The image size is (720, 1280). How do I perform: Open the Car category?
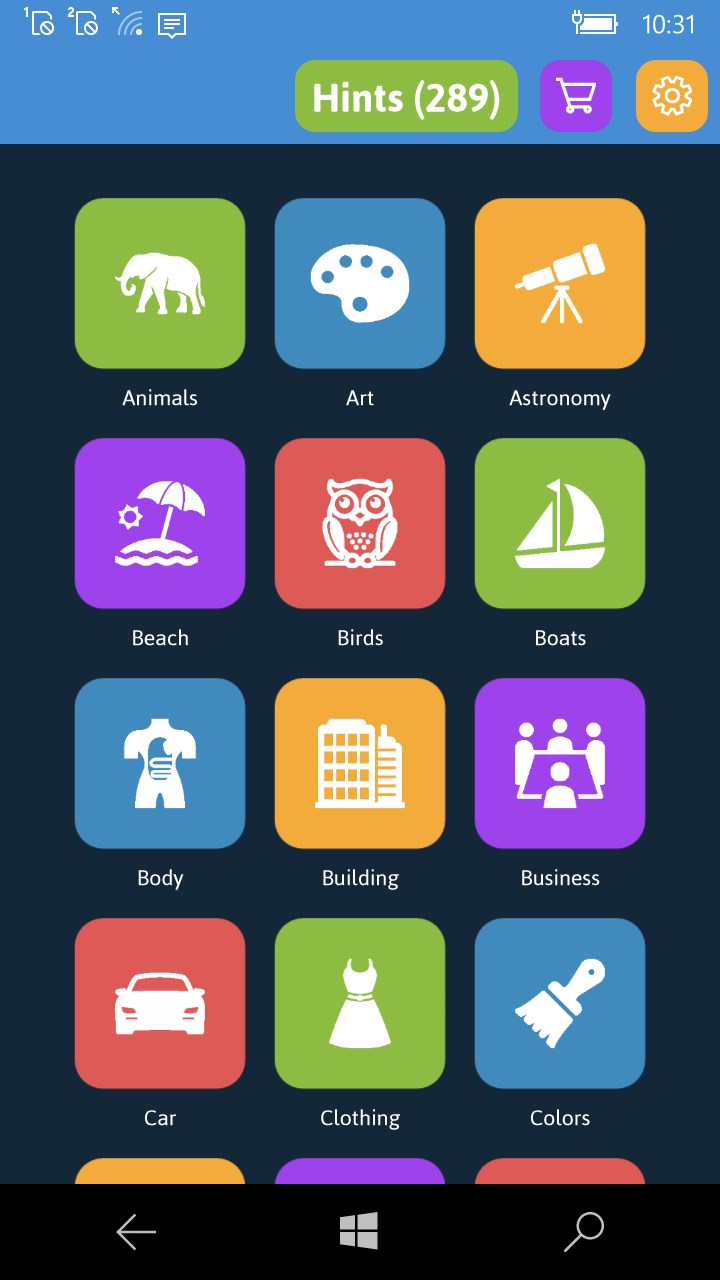(160, 1003)
